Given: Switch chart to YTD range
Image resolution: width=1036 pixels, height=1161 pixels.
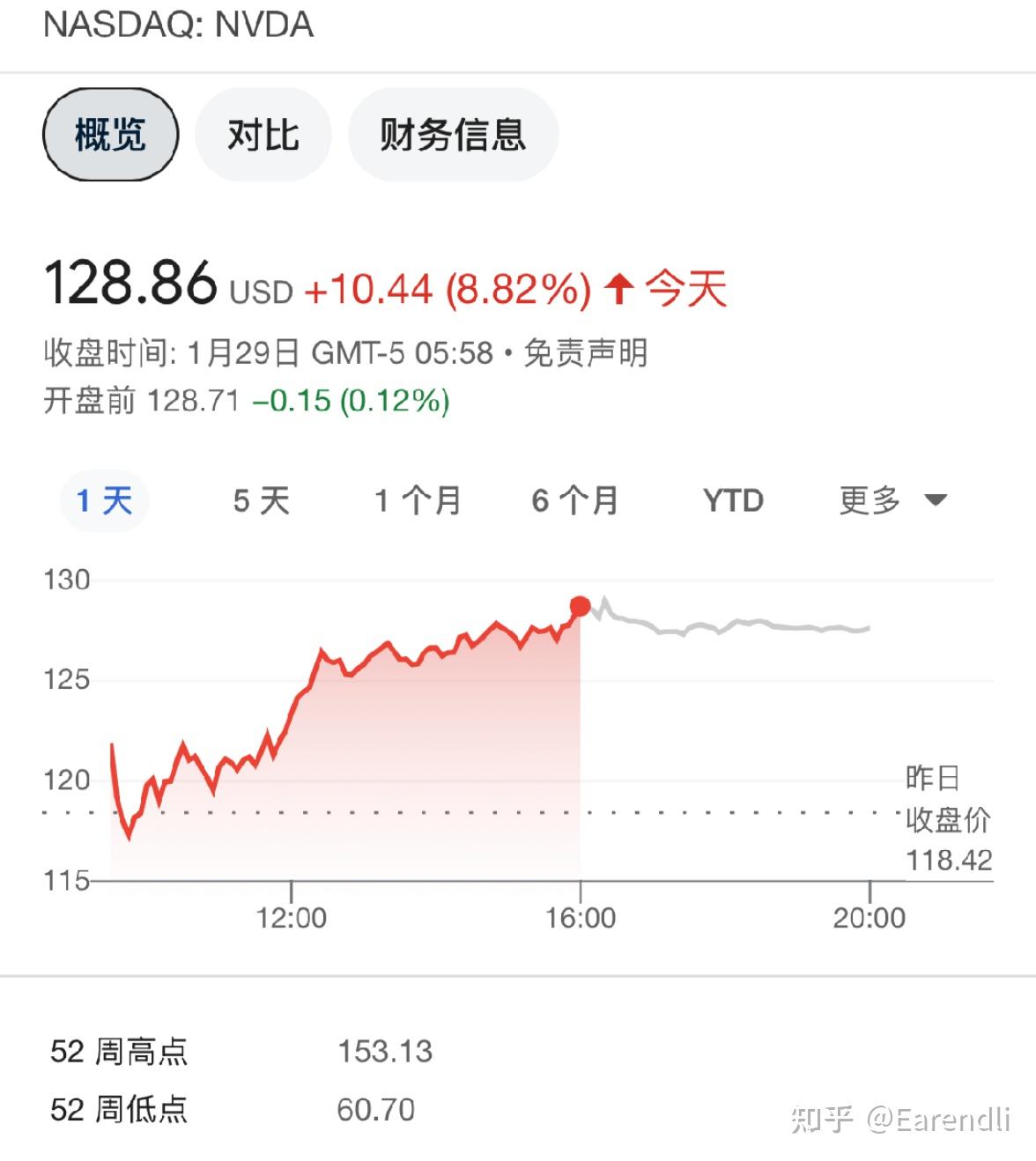Looking at the screenshot, I should (733, 501).
